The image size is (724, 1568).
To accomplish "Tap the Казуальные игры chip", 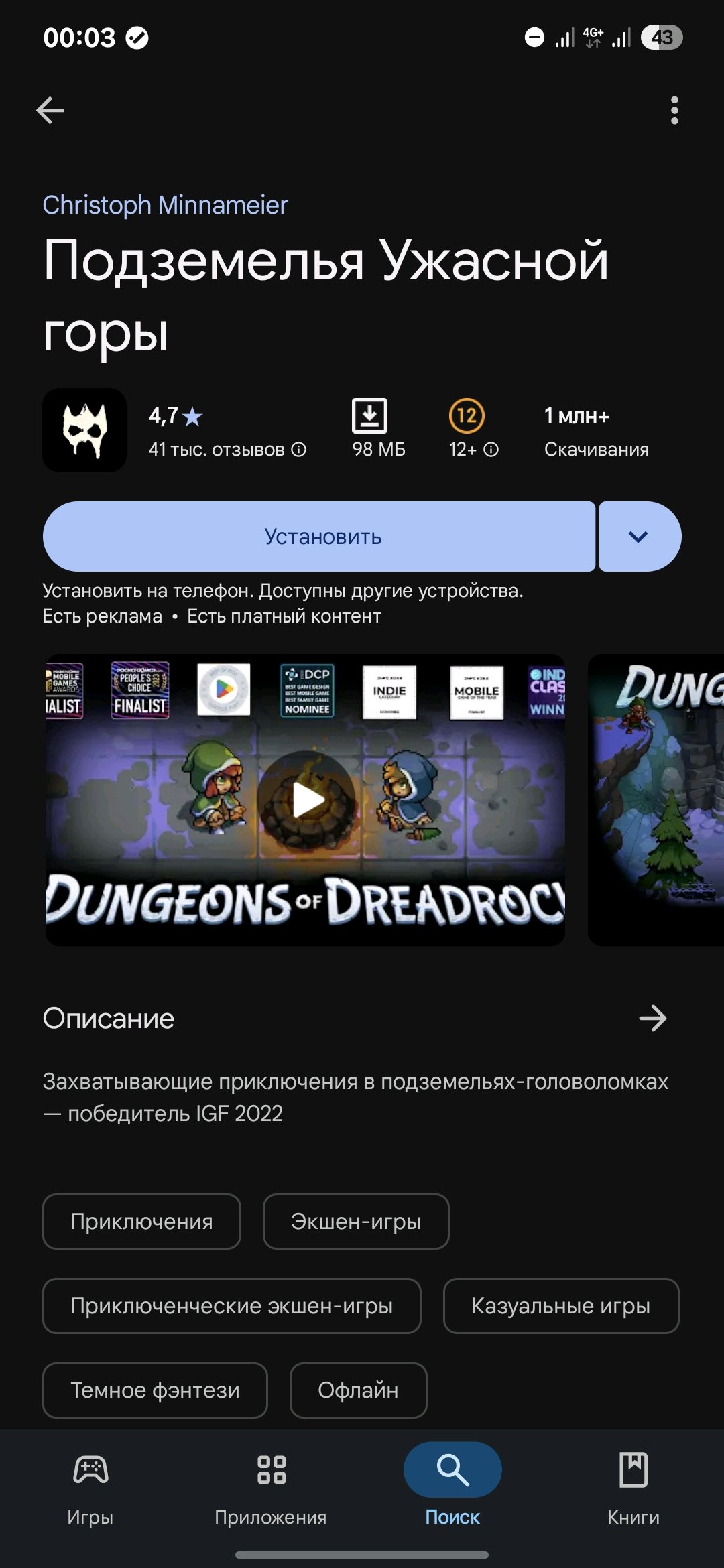I will (560, 1306).
